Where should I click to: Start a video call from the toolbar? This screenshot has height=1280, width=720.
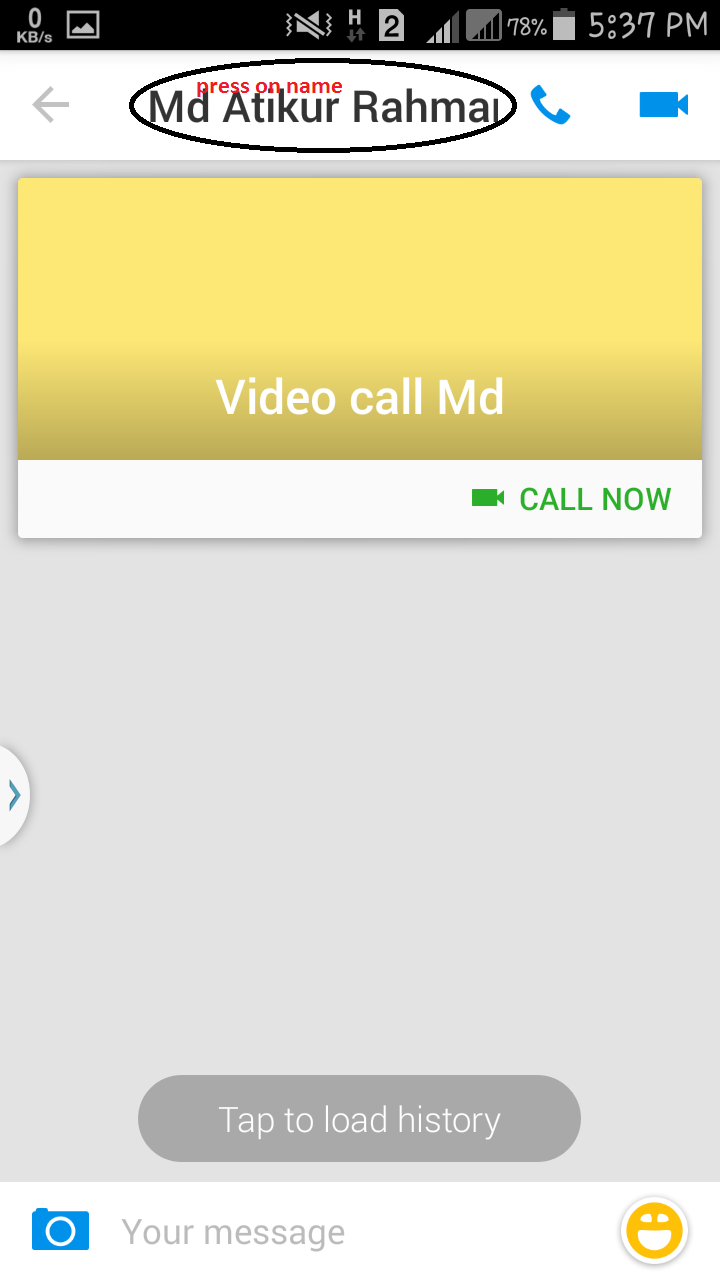[x=663, y=104]
